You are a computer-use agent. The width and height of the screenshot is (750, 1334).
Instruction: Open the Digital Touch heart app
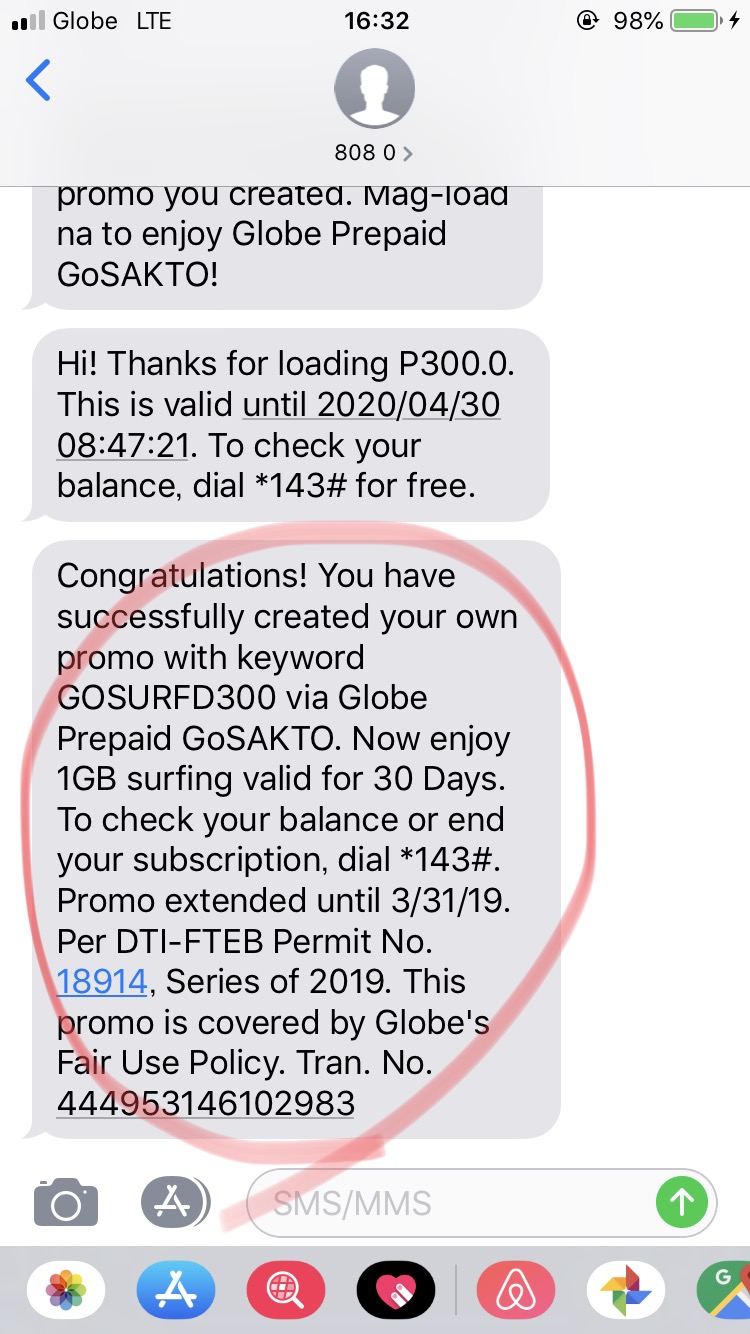tap(396, 1290)
